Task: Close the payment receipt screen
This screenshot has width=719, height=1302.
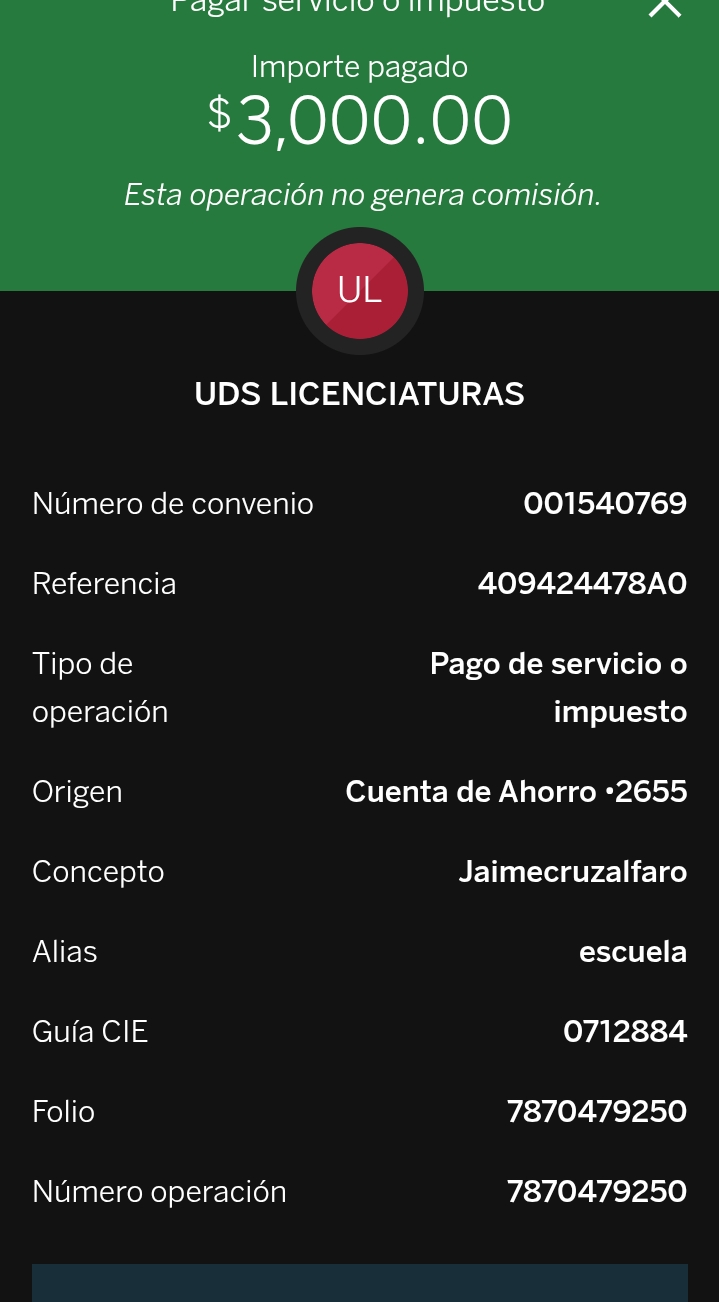Action: [665, 7]
